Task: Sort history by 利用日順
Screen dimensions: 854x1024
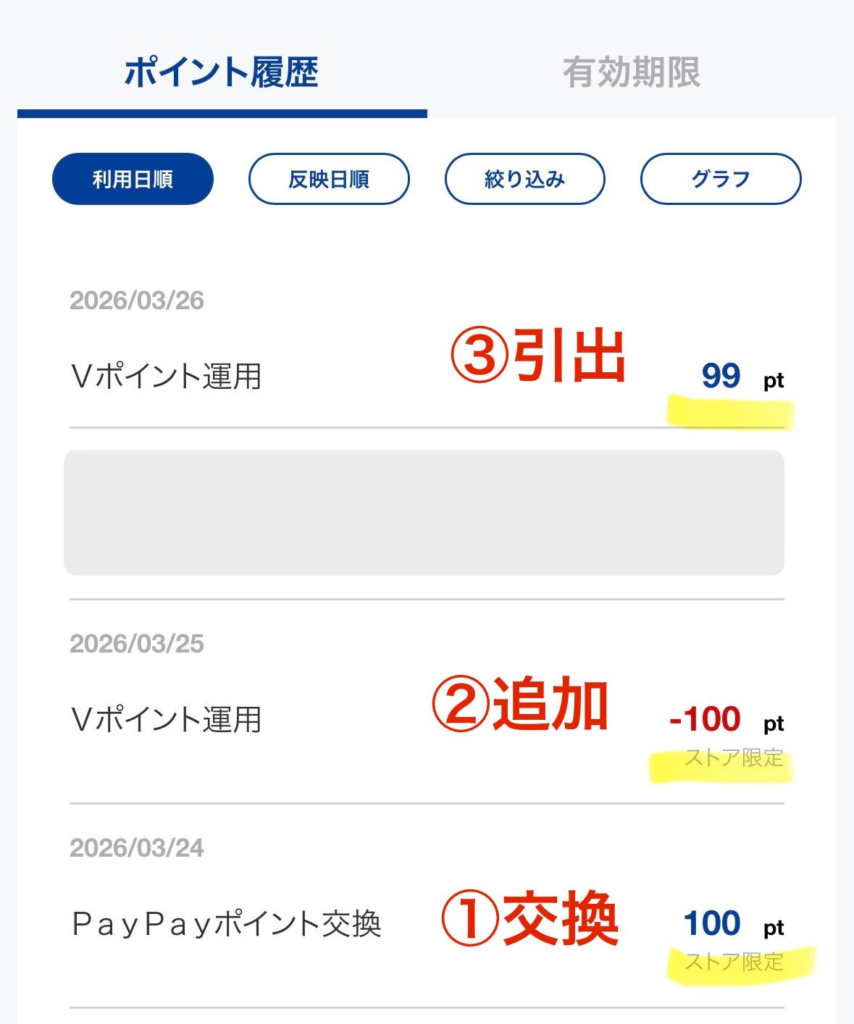Action: 133,180
